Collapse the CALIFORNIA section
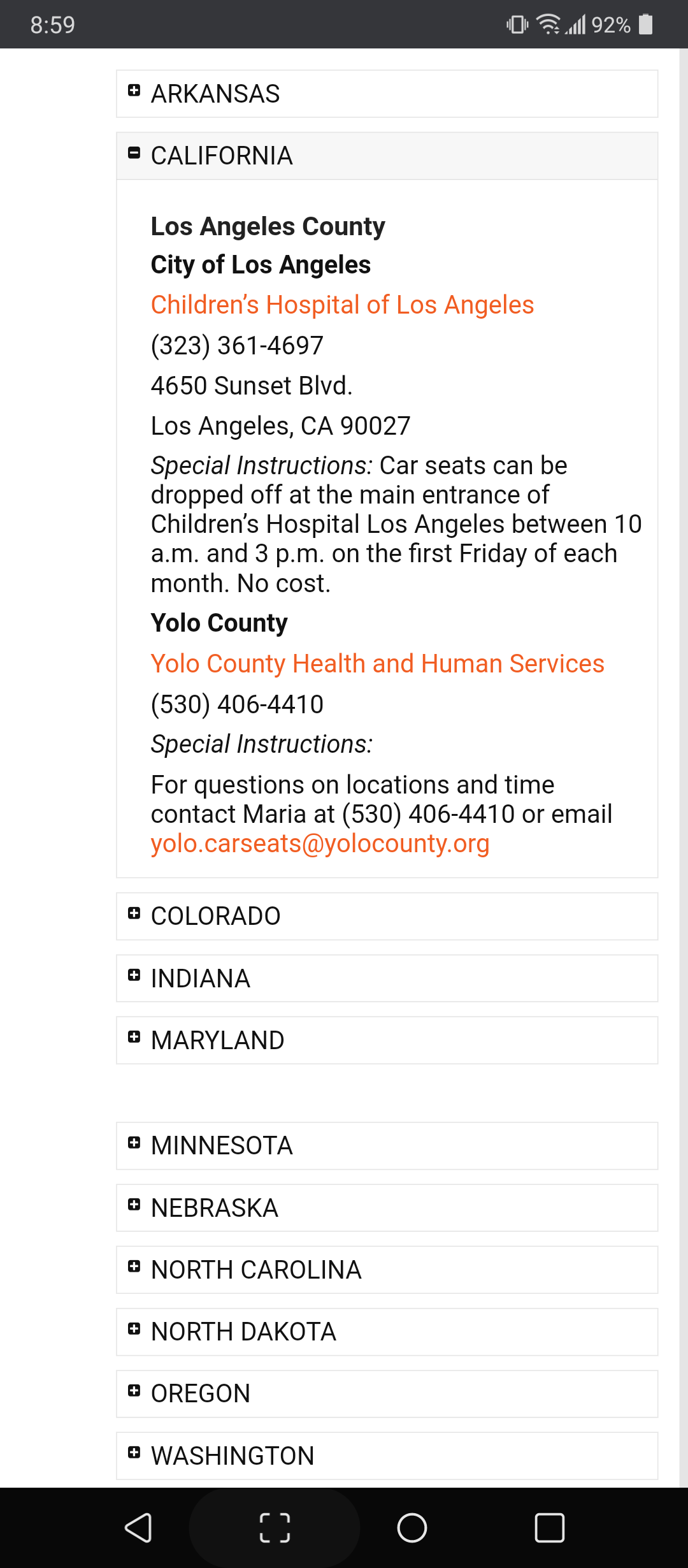This screenshot has height=1568, width=688. pyautogui.click(x=221, y=156)
